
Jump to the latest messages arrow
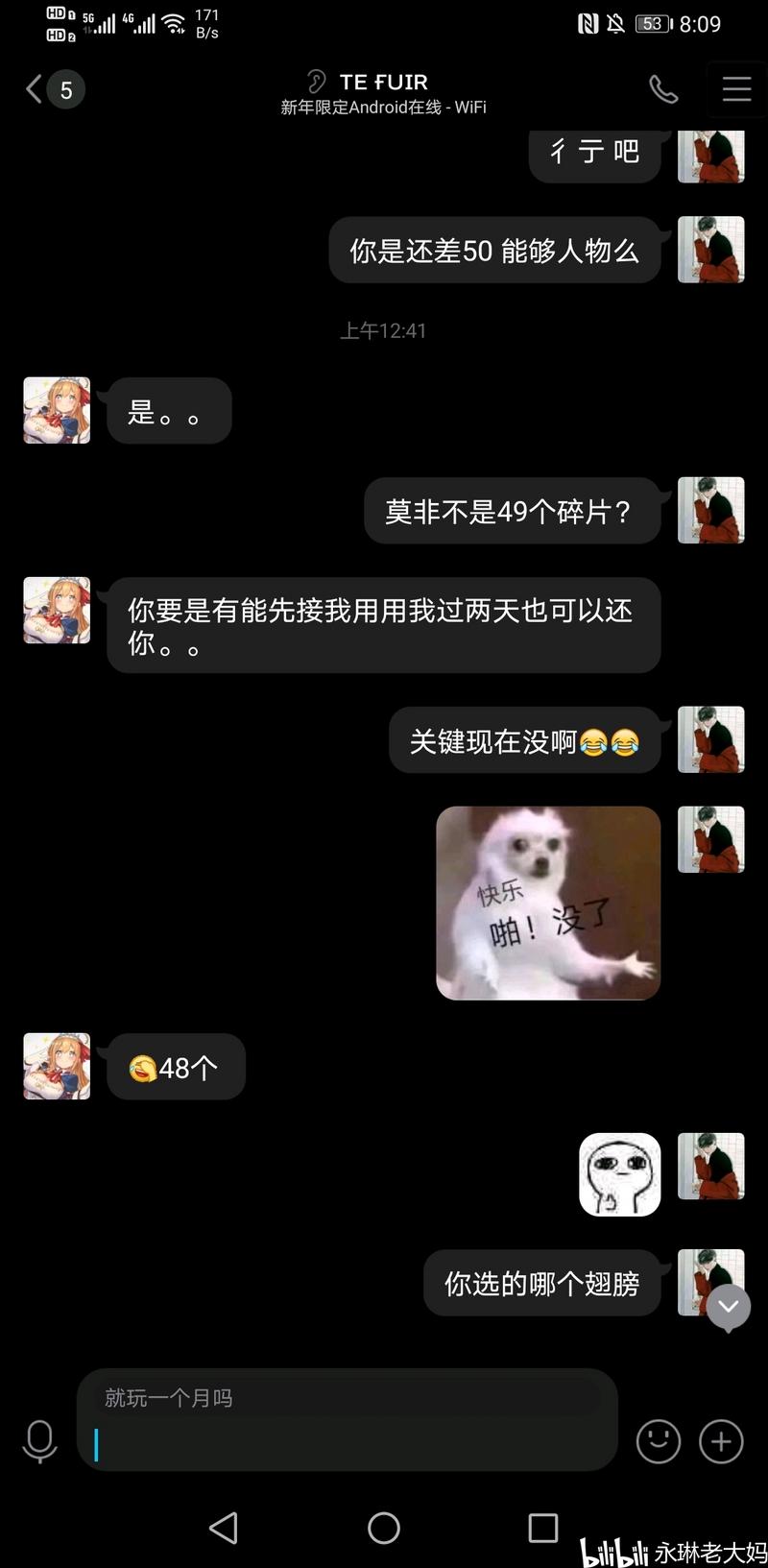(729, 1307)
